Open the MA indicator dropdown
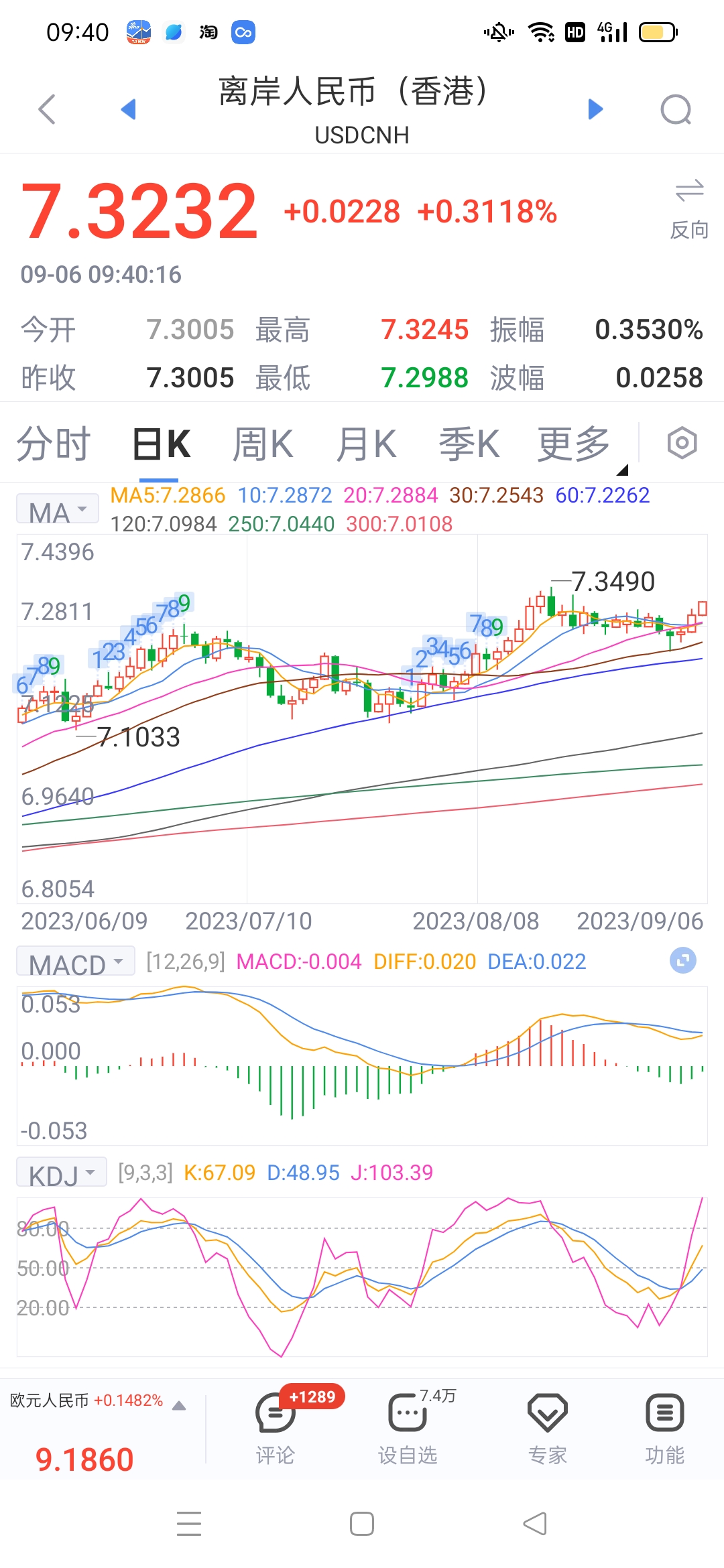The image size is (724, 1568). (58, 510)
